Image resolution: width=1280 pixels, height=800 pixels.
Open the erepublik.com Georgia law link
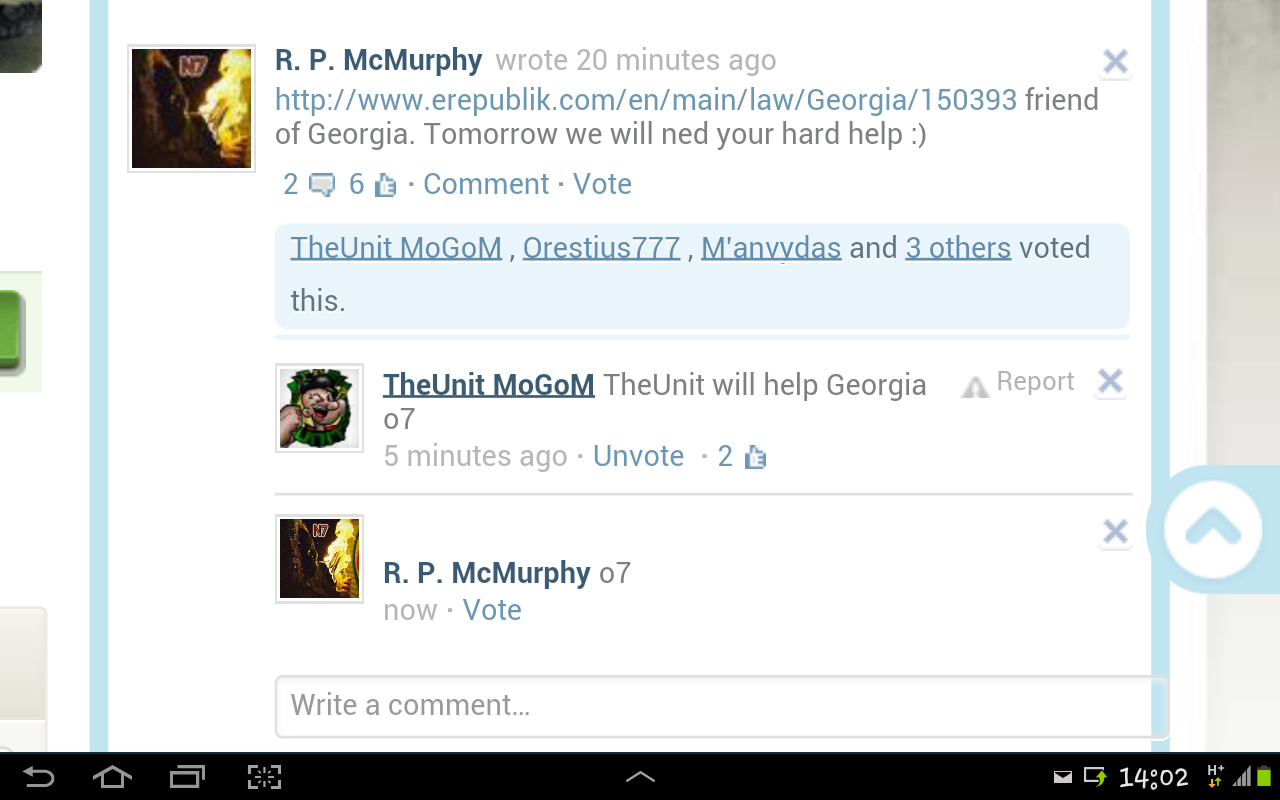(x=645, y=100)
